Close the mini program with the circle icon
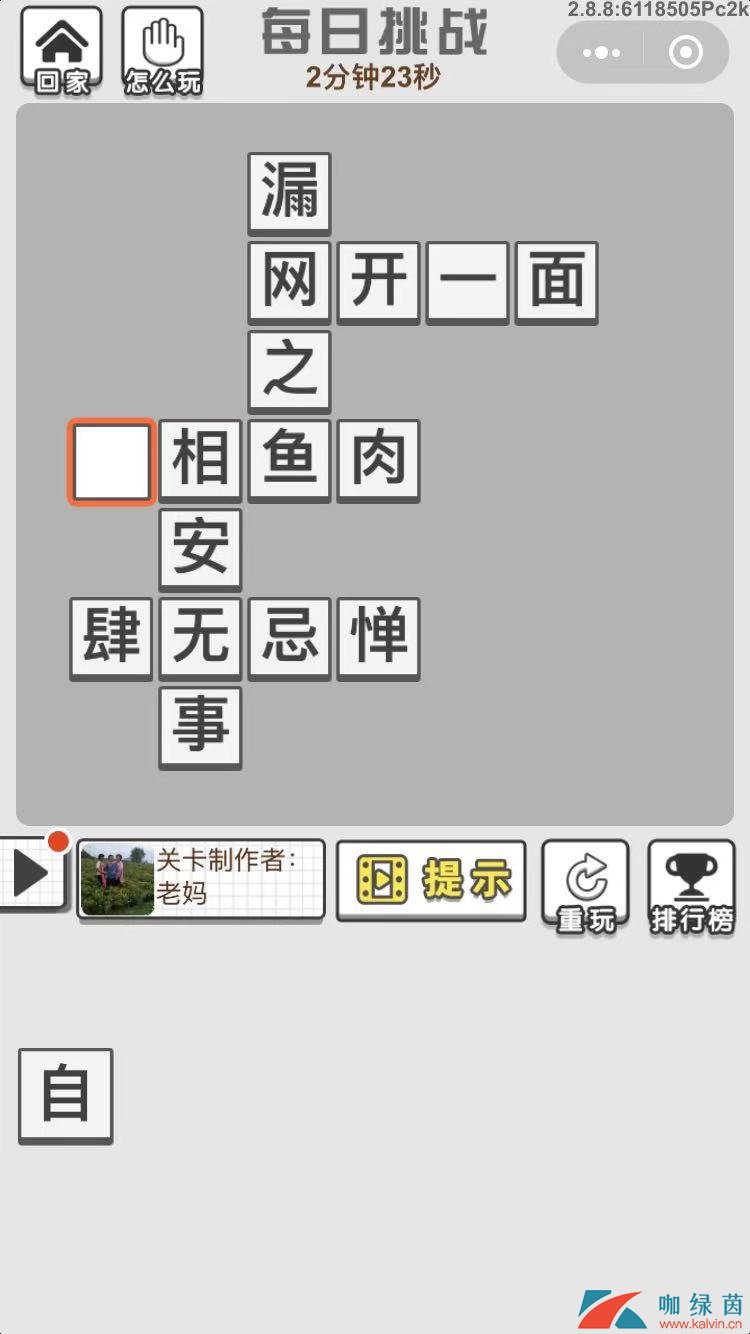The image size is (750, 1334). (x=685, y=53)
